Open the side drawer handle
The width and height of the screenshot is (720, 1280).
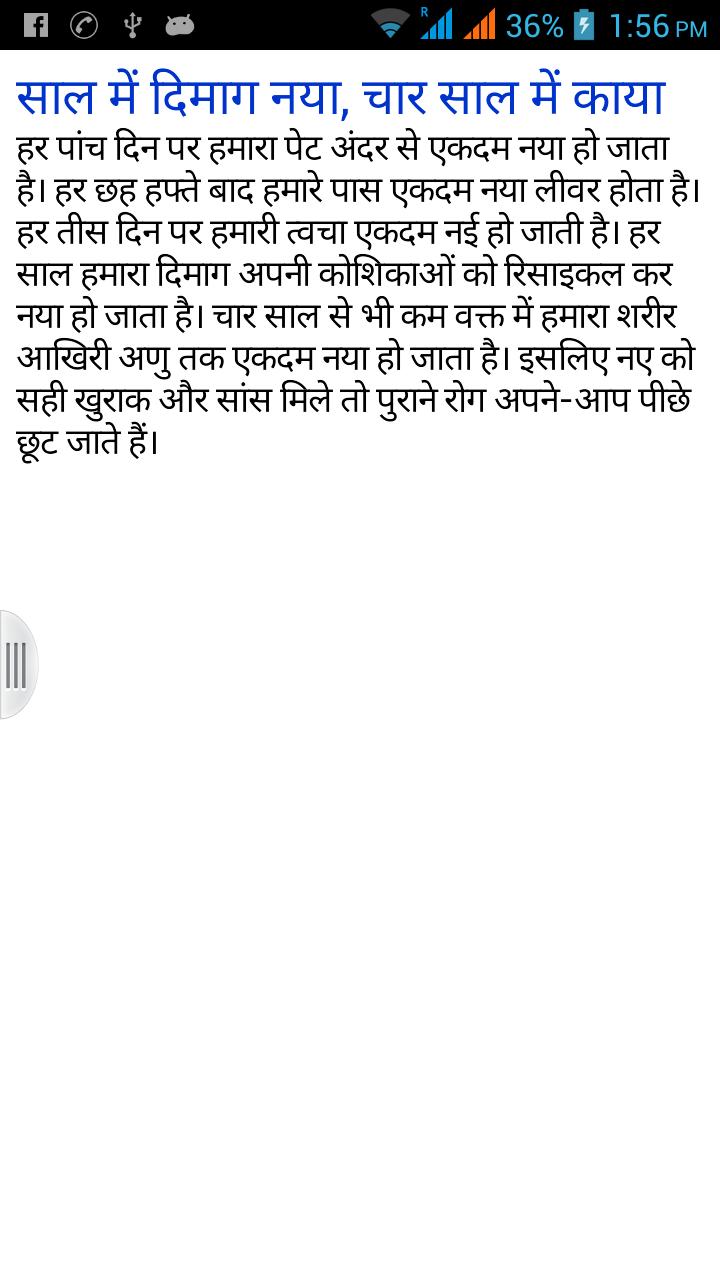point(16,664)
